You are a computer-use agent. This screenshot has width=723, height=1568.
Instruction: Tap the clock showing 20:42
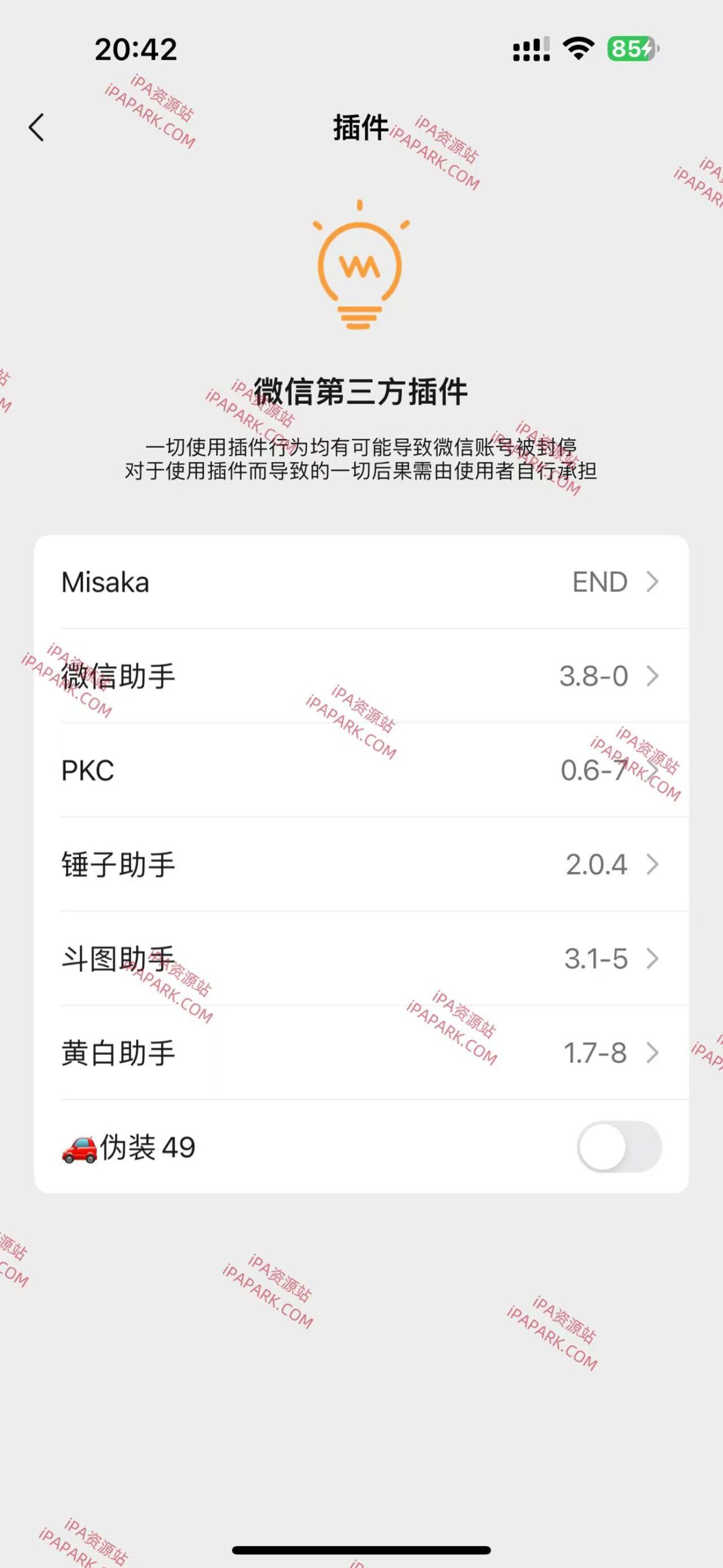136,50
